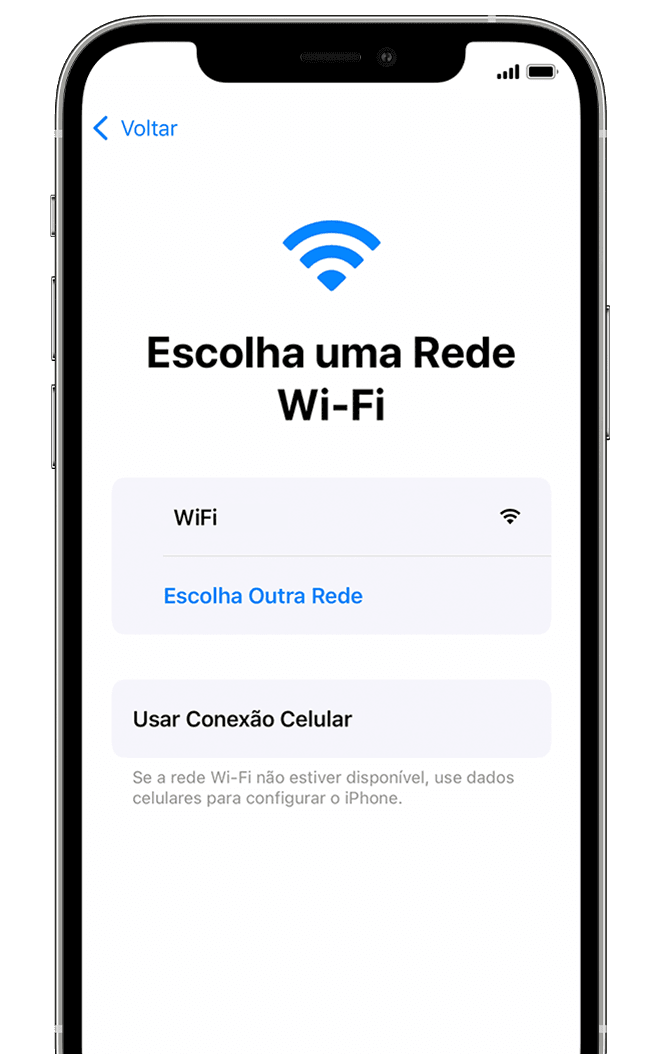
Task: Choose Usar Conexão Celular
Action: [330, 719]
